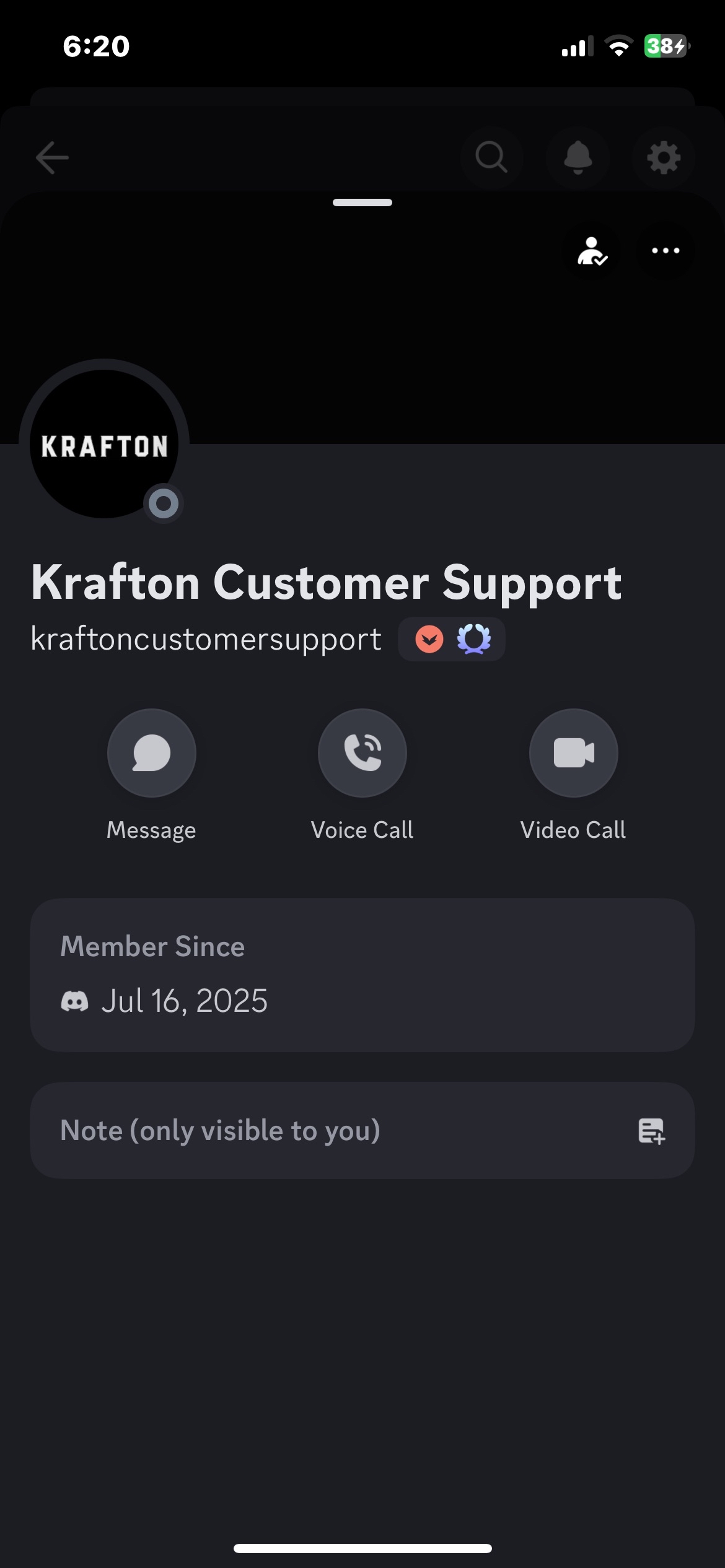View the Krafton profile avatar

(104, 444)
